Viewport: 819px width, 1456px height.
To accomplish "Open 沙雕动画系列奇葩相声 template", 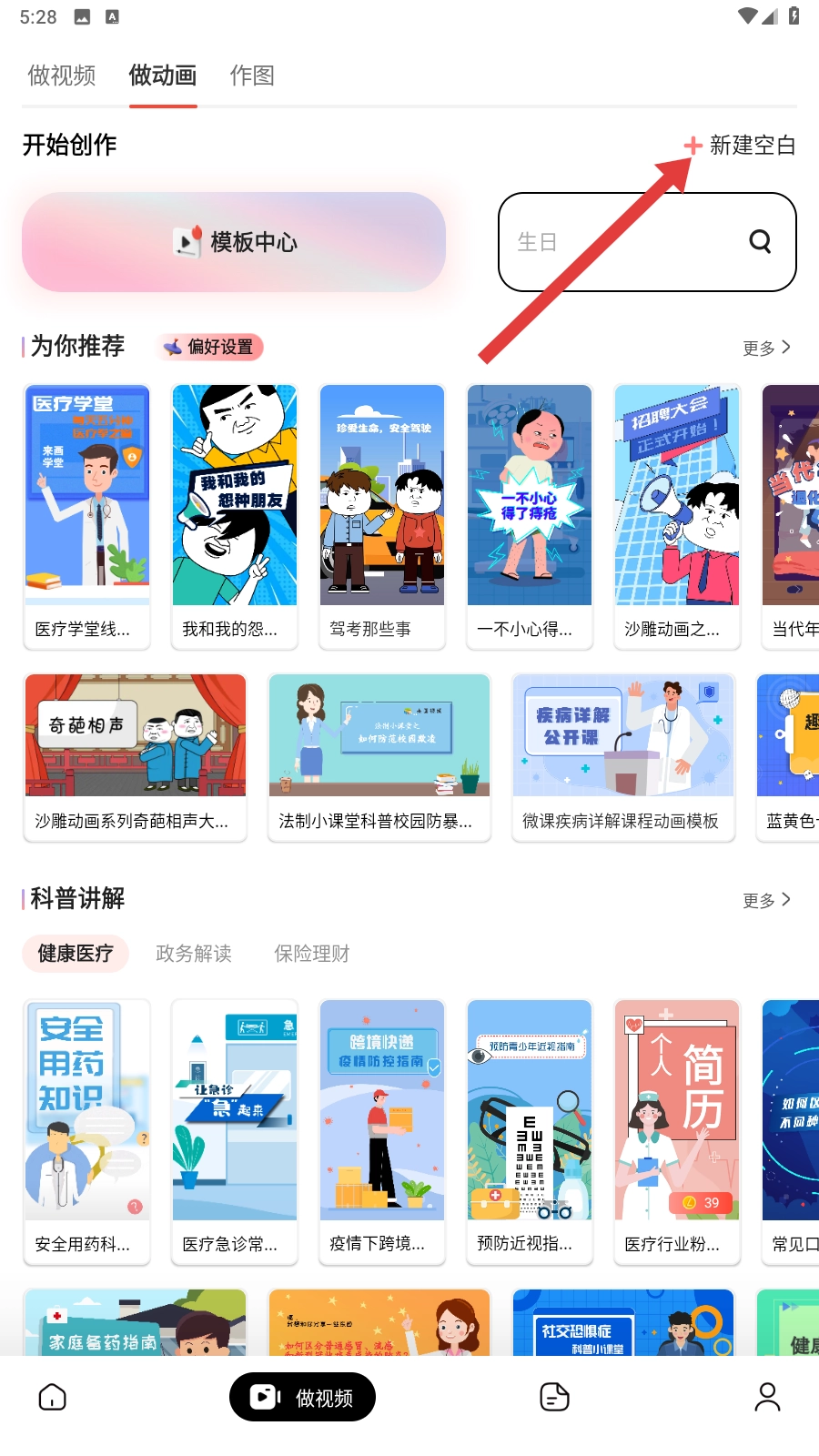I will click(136, 756).
